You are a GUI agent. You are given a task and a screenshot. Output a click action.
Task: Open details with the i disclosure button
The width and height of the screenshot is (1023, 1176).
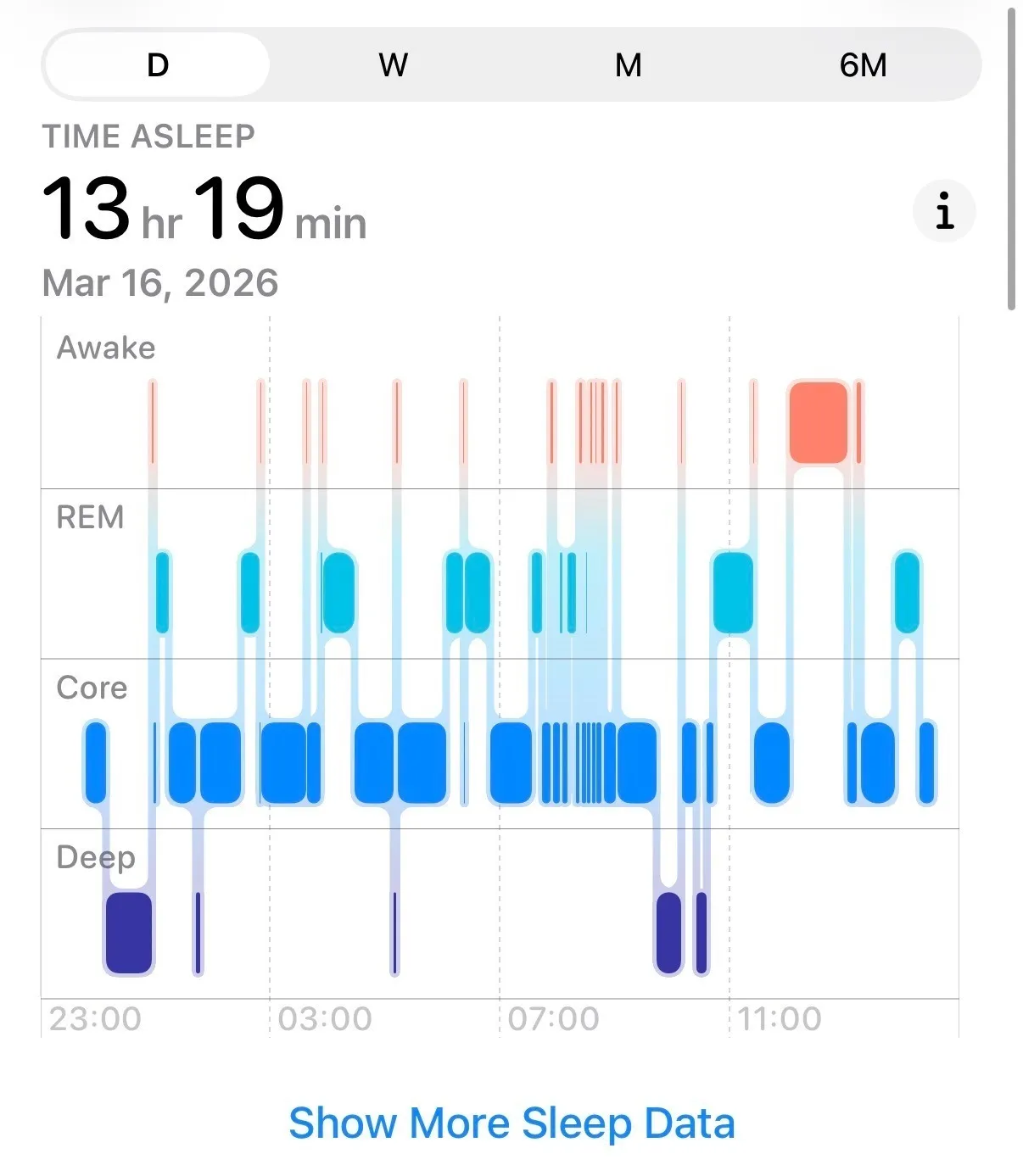point(944,211)
